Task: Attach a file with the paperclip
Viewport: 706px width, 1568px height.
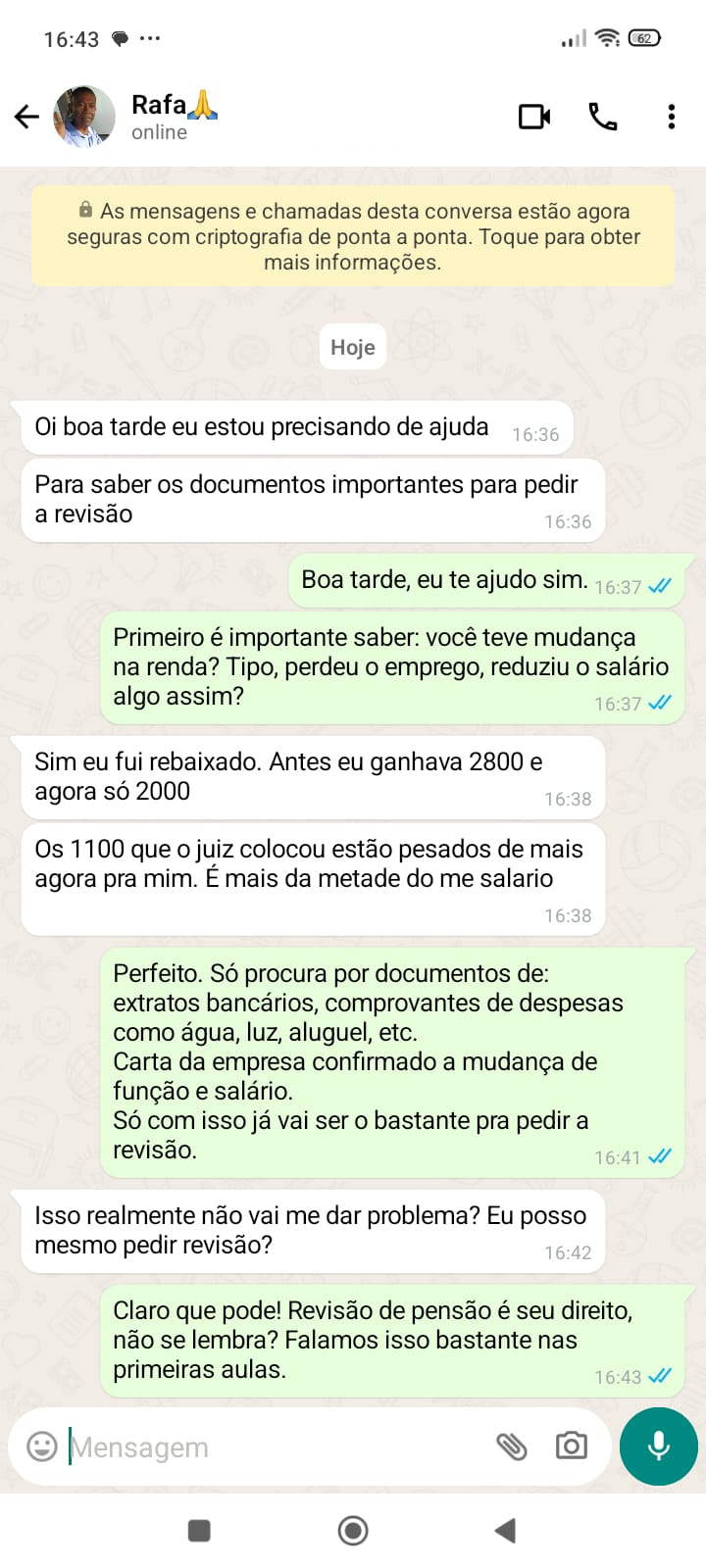Action: click(x=511, y=1446)
